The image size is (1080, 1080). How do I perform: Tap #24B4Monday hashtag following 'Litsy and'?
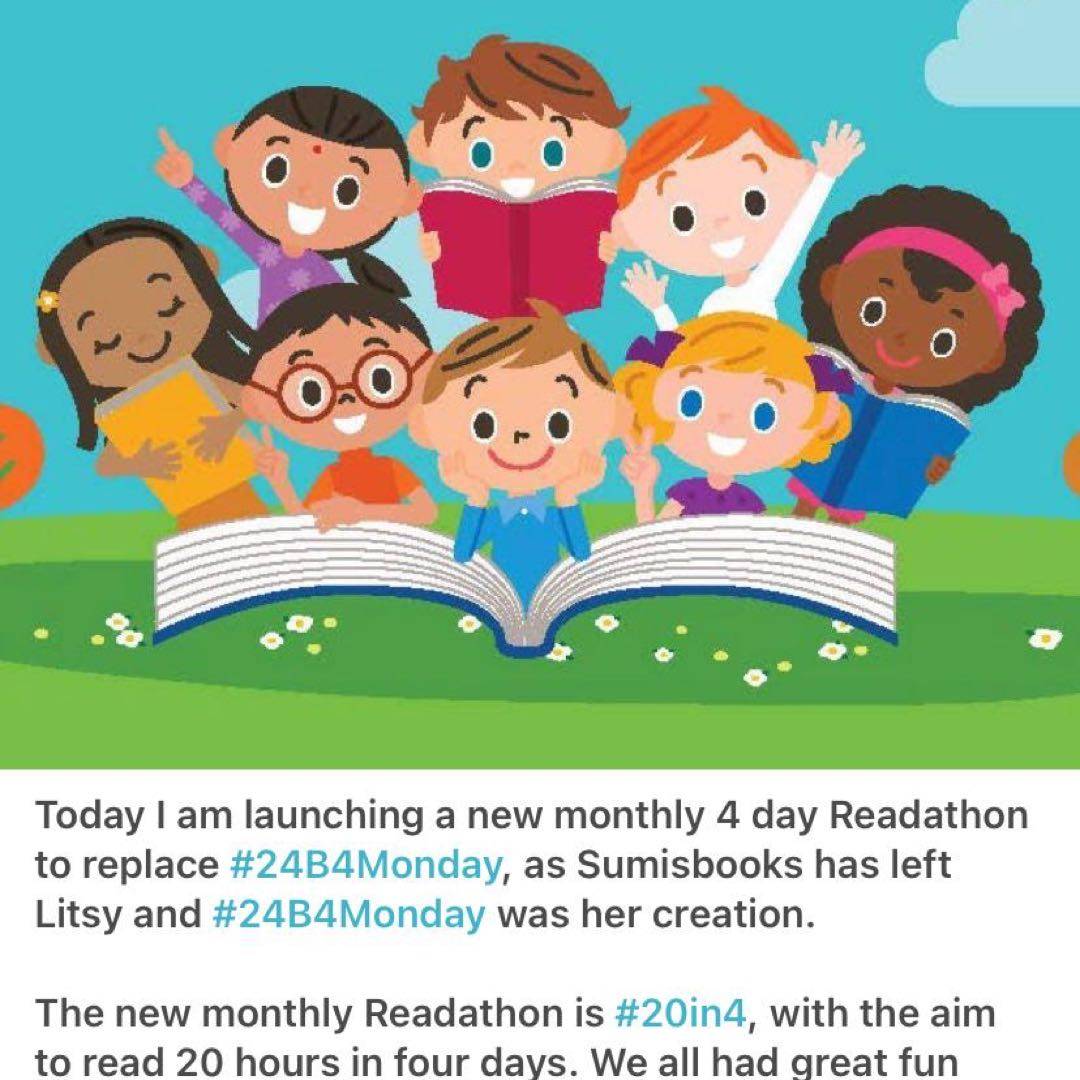pos(349,915)
